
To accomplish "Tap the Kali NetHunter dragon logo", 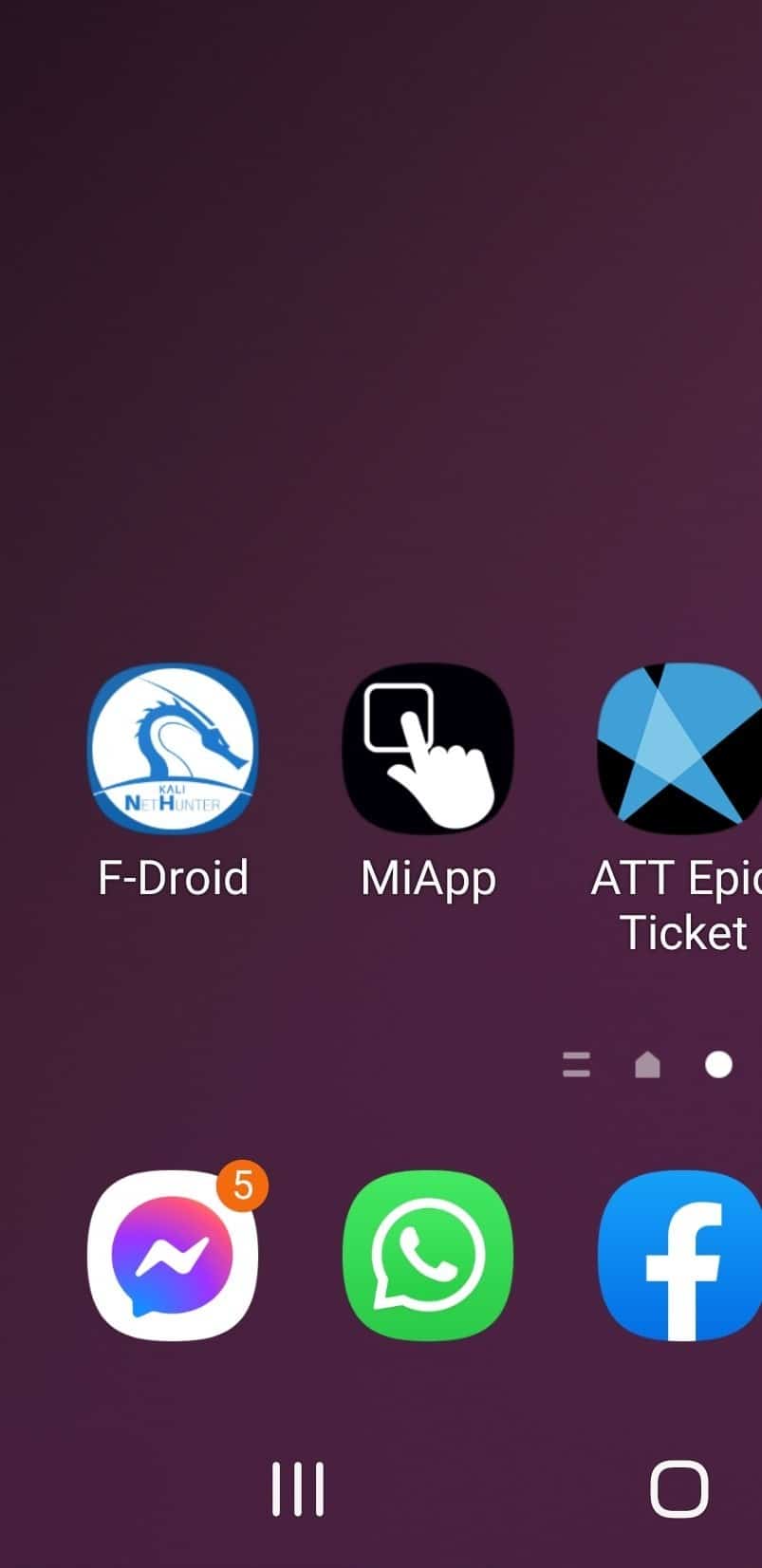I will pos(174,749).
